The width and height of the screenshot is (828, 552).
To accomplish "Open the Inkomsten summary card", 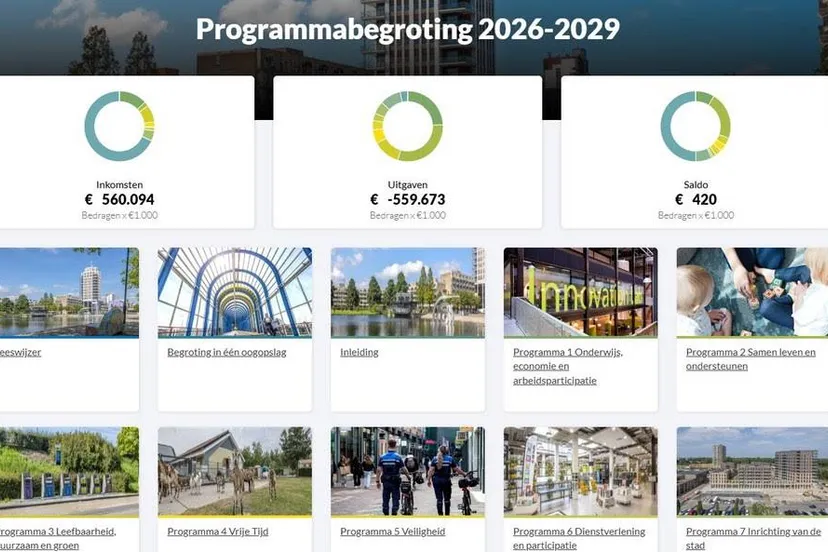I will pos(120,152).
